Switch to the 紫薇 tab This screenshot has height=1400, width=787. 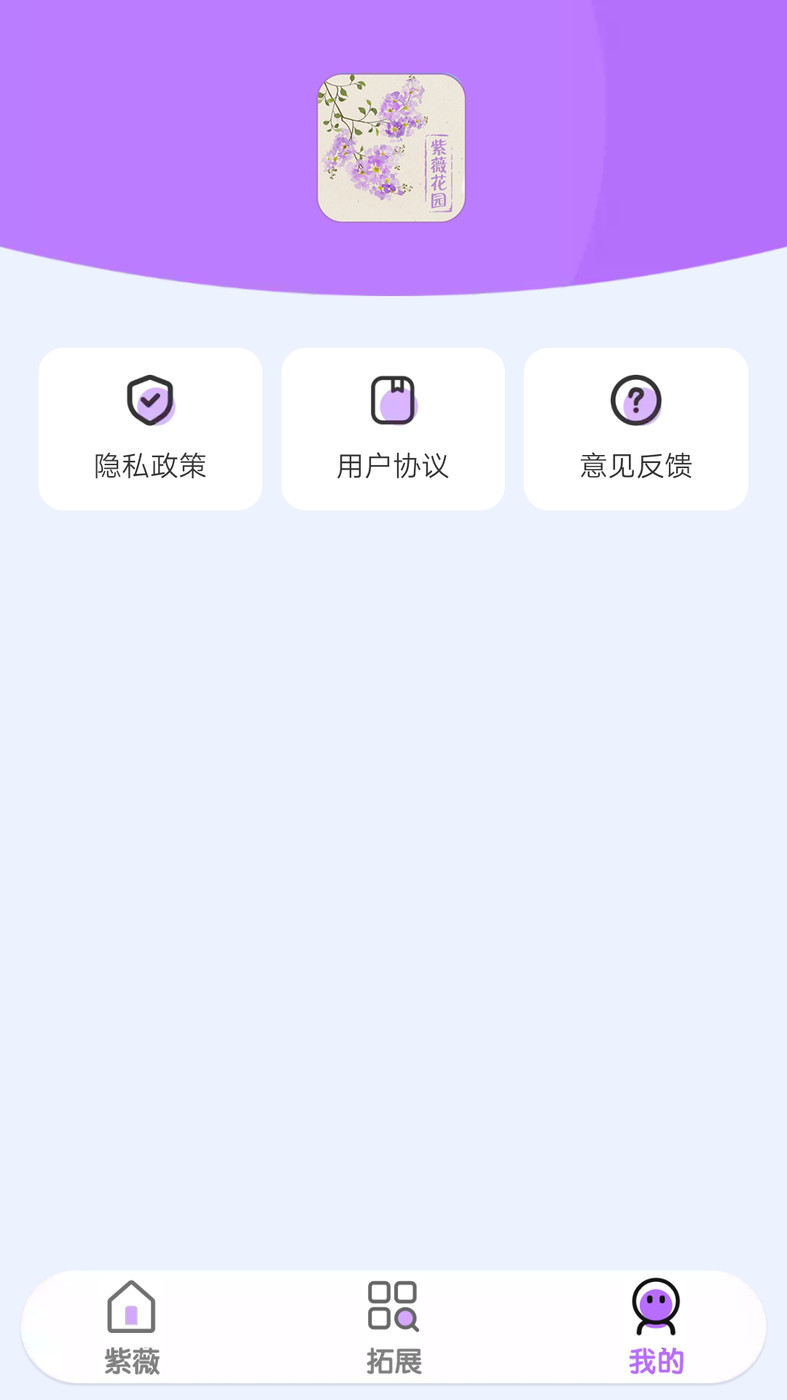[130, 1326]
